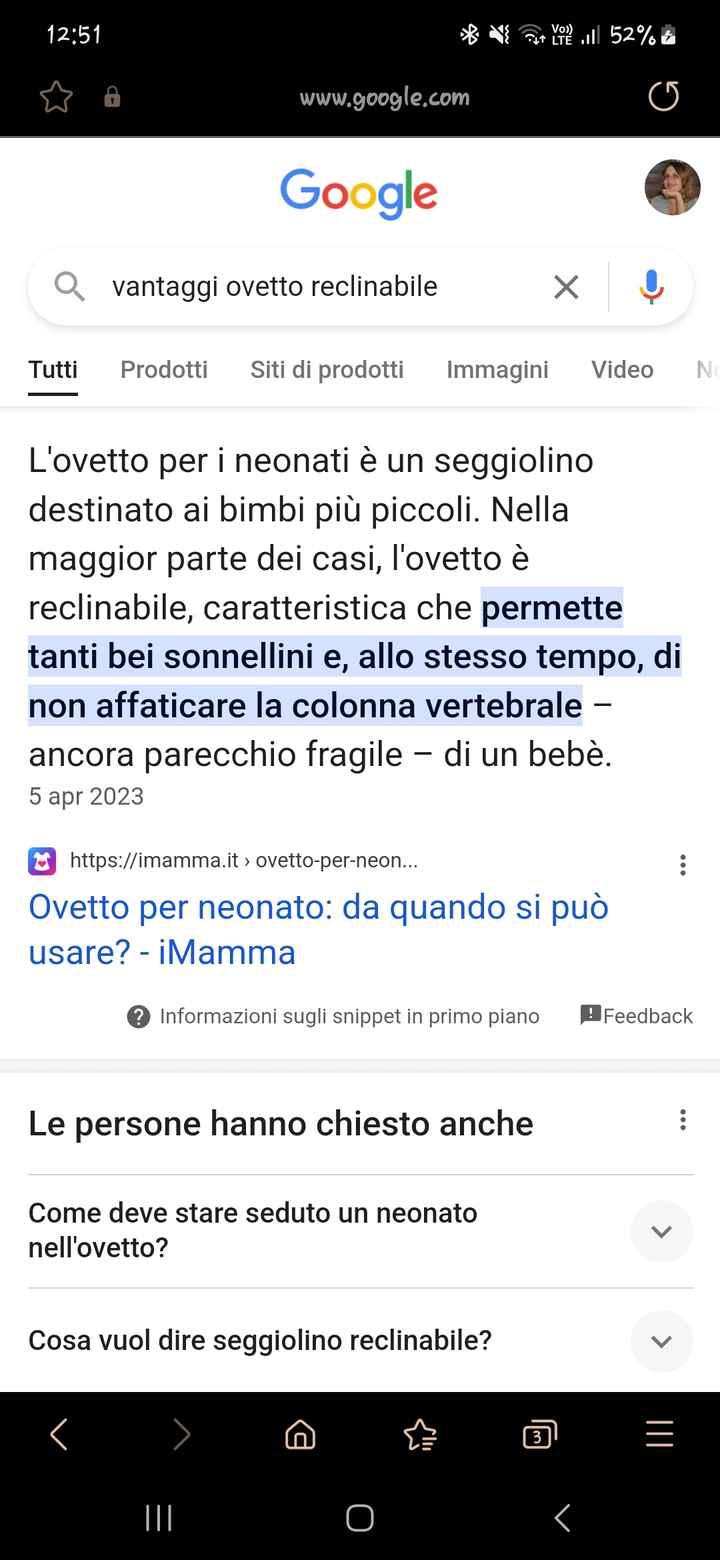Image resolution: width=720 pixels, height=1560 pixels.
Task: Tap the microphone icon for voice search
Action: click(x=651, y=286)
